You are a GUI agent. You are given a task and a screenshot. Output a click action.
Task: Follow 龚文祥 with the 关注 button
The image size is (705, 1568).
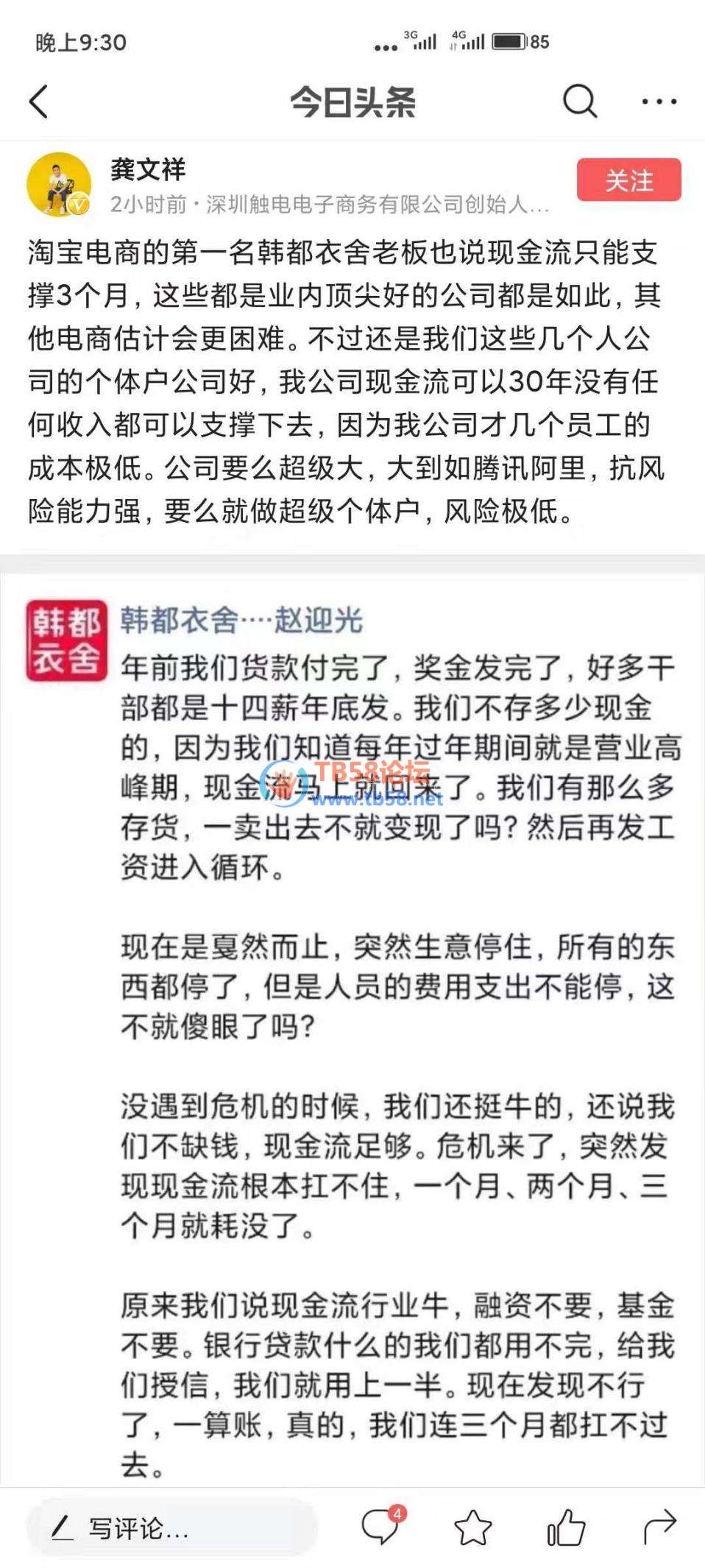click(628, 180)
